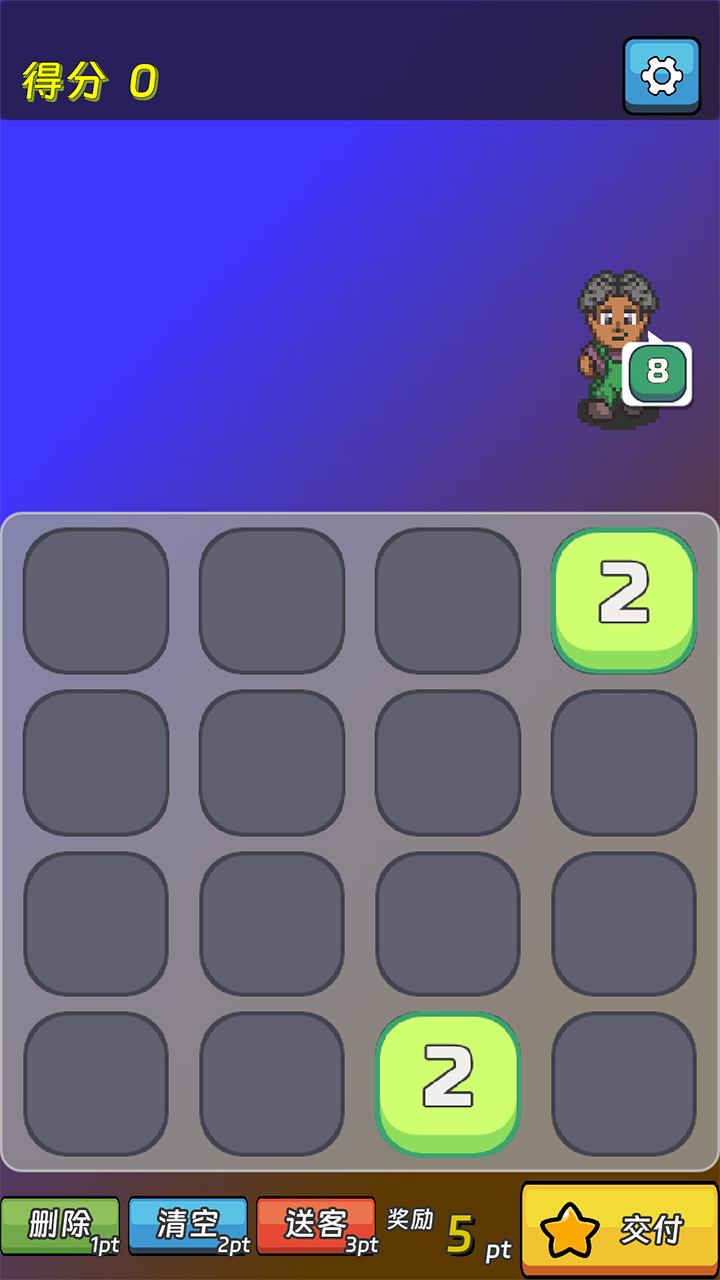The image size is (720, 1280).
Task: Select the 2 tile in the bottom row
Action: pyautogui.click(x=448, y=1083)
